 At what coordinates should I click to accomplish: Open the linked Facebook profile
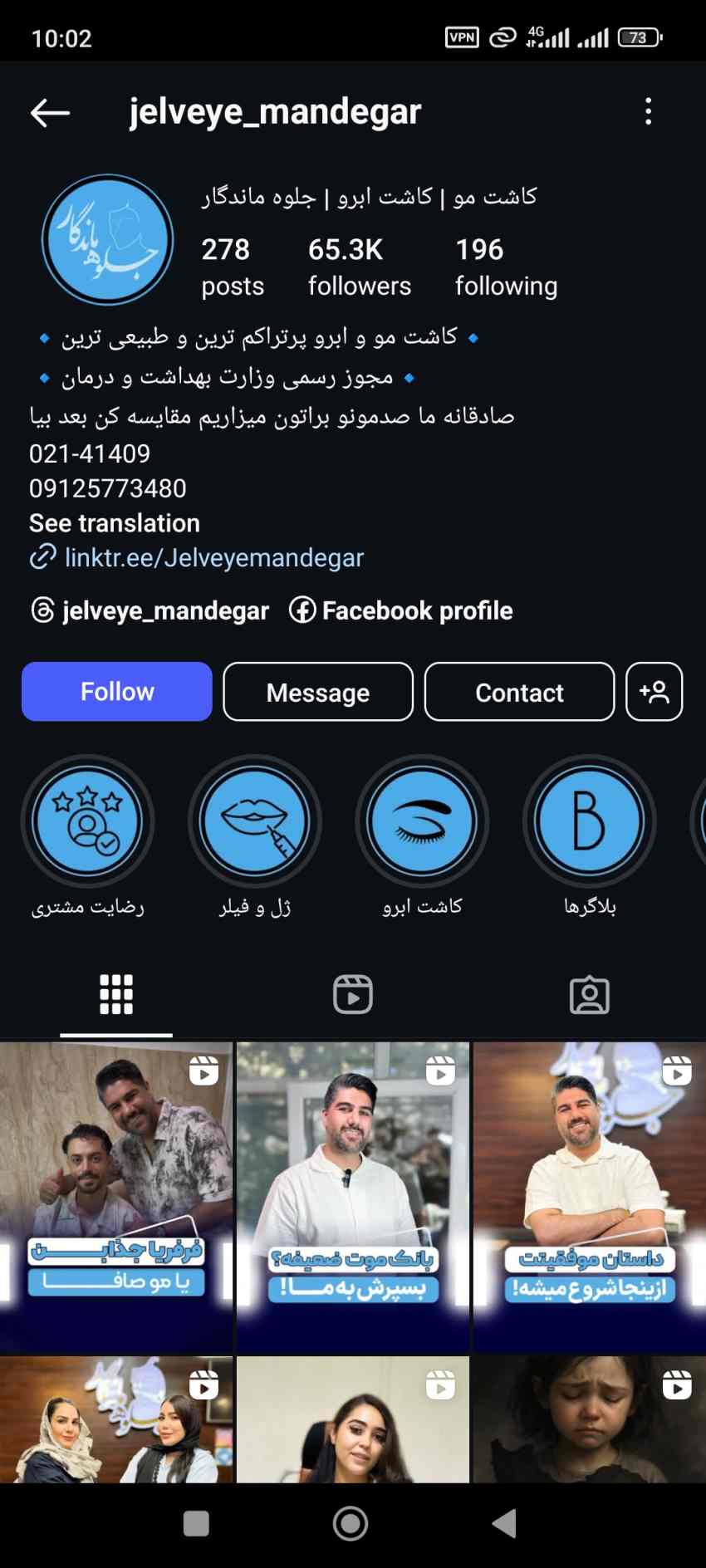pyautogui.click(x=401, y=610)
